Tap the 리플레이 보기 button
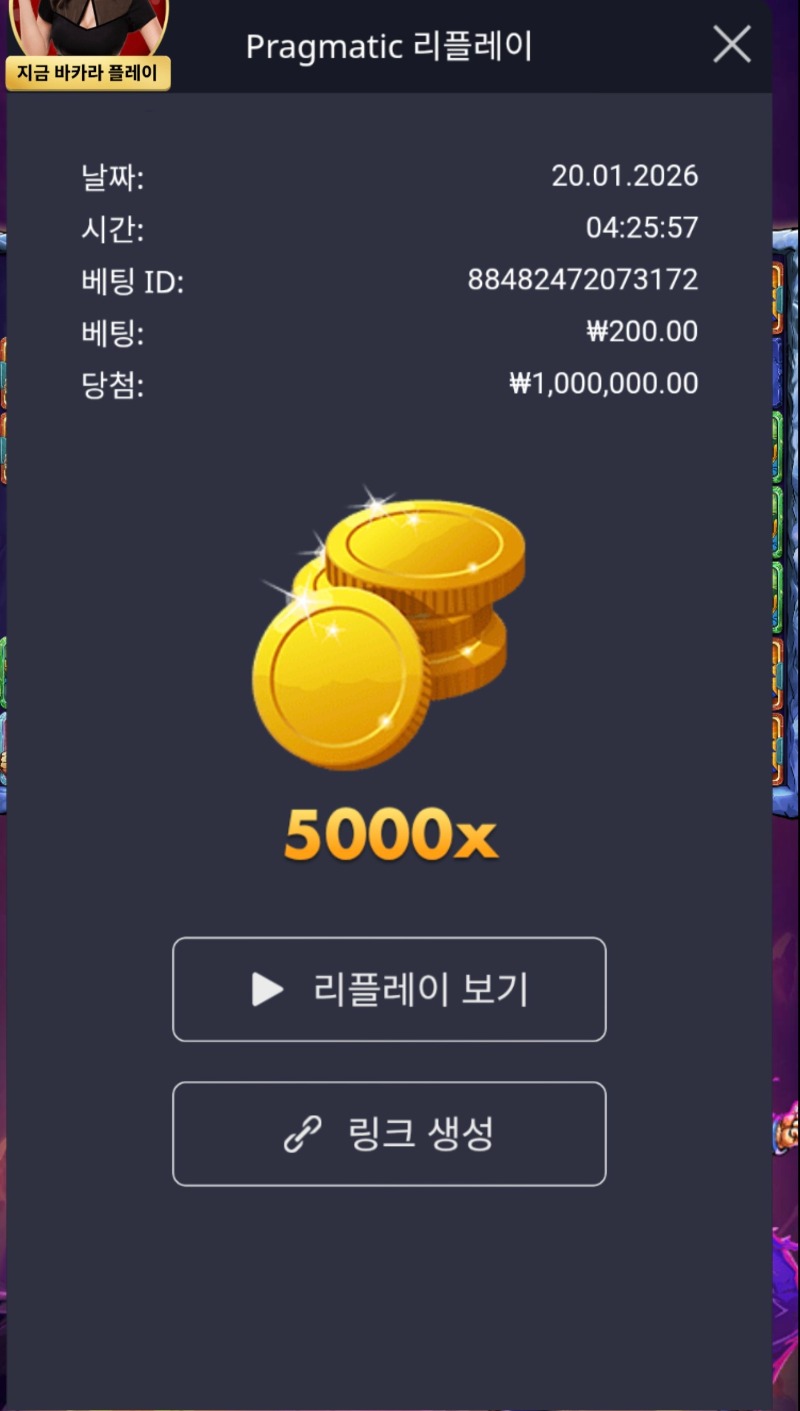Image resolution: width=800 pixels, height=1411 pixels. click(x=389, y=989)
